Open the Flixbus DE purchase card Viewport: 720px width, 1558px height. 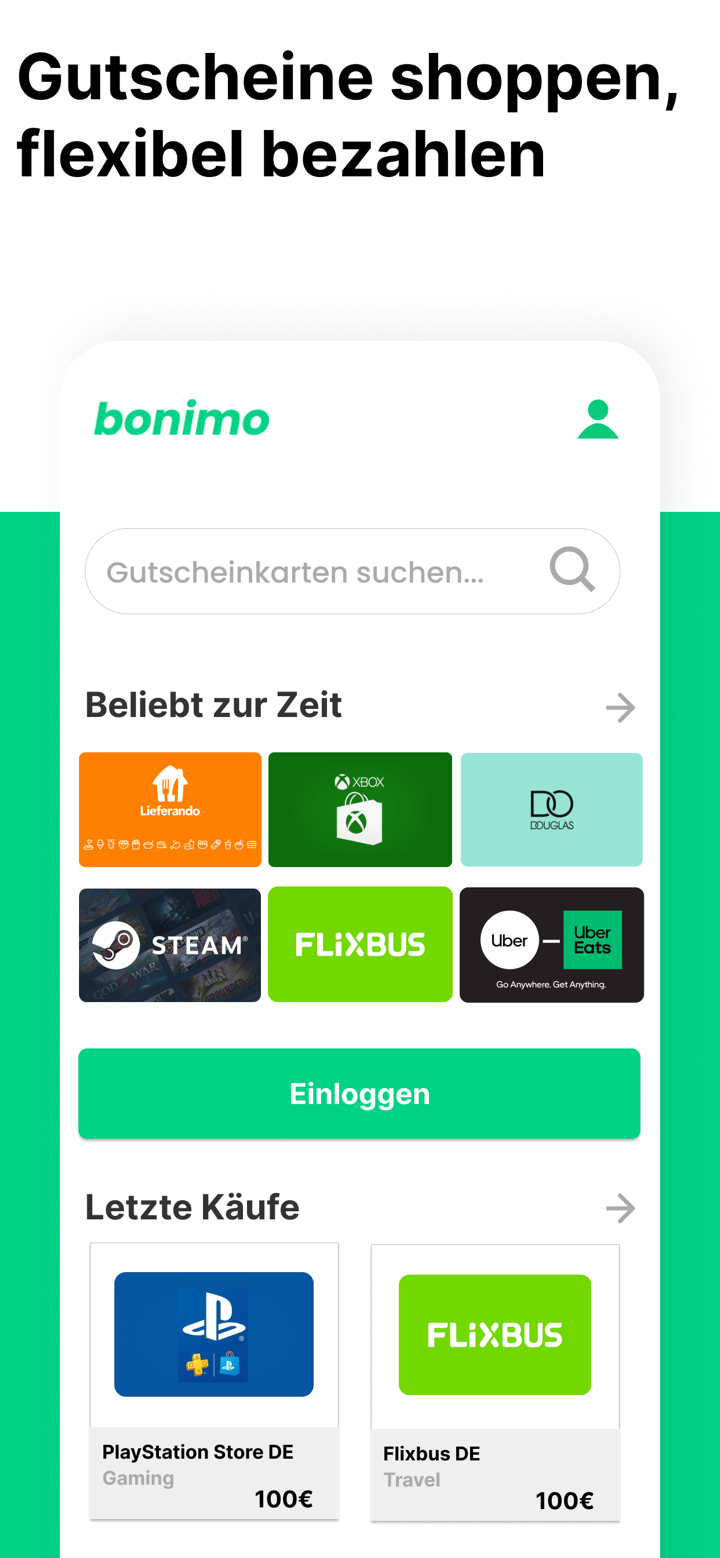coord(495,1380)
